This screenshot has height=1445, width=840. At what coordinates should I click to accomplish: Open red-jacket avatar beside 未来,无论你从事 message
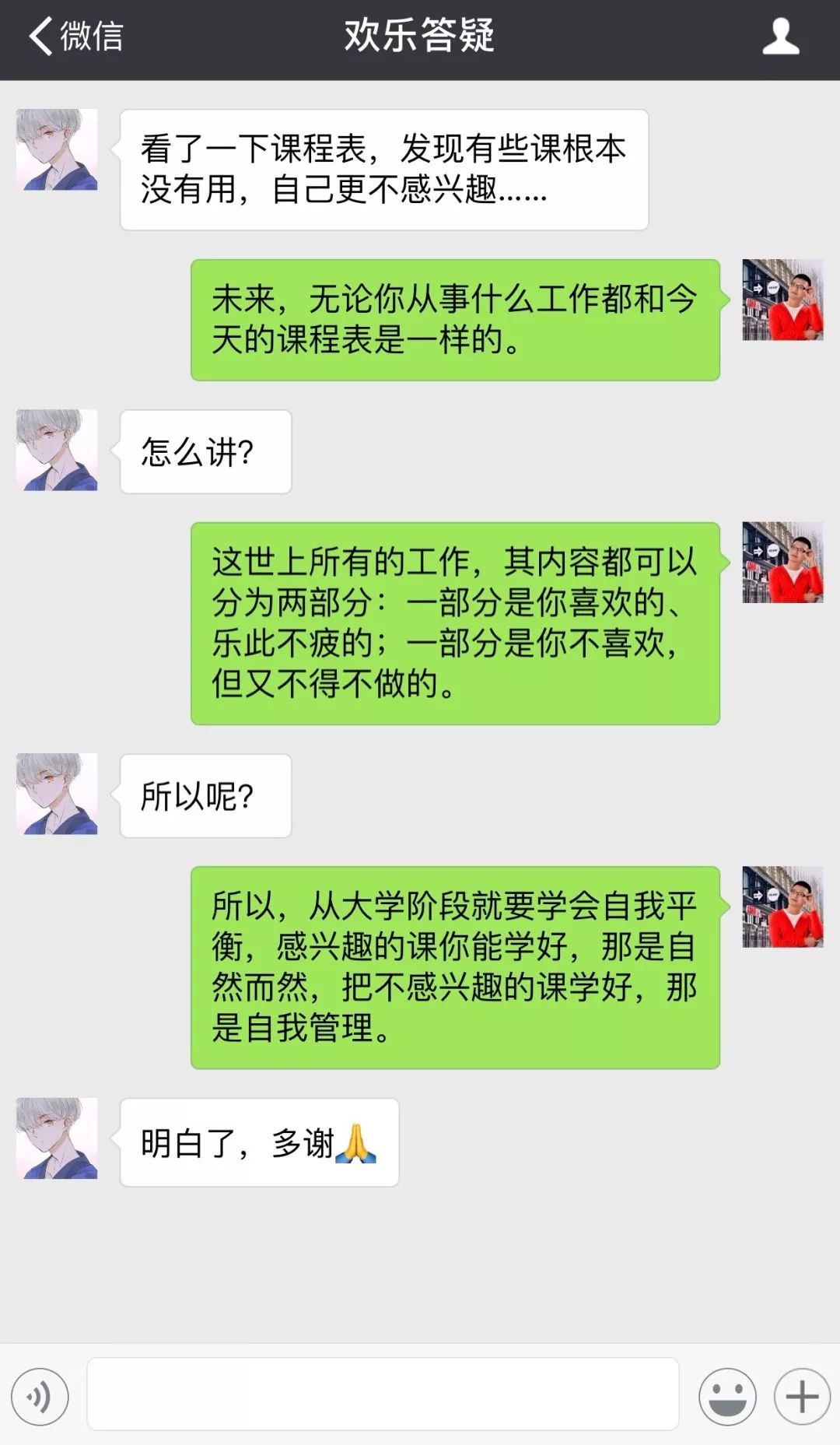tap(782, 300)
